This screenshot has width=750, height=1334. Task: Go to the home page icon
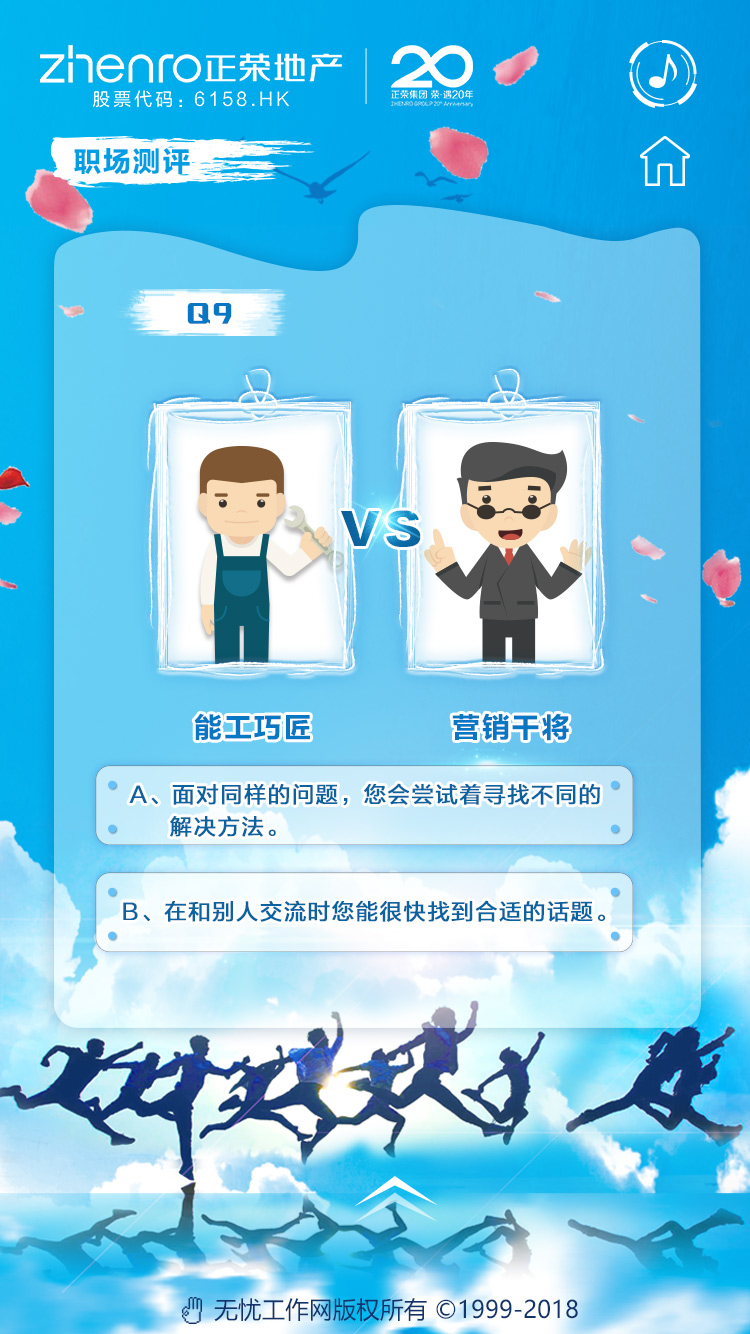click(665, 161)
